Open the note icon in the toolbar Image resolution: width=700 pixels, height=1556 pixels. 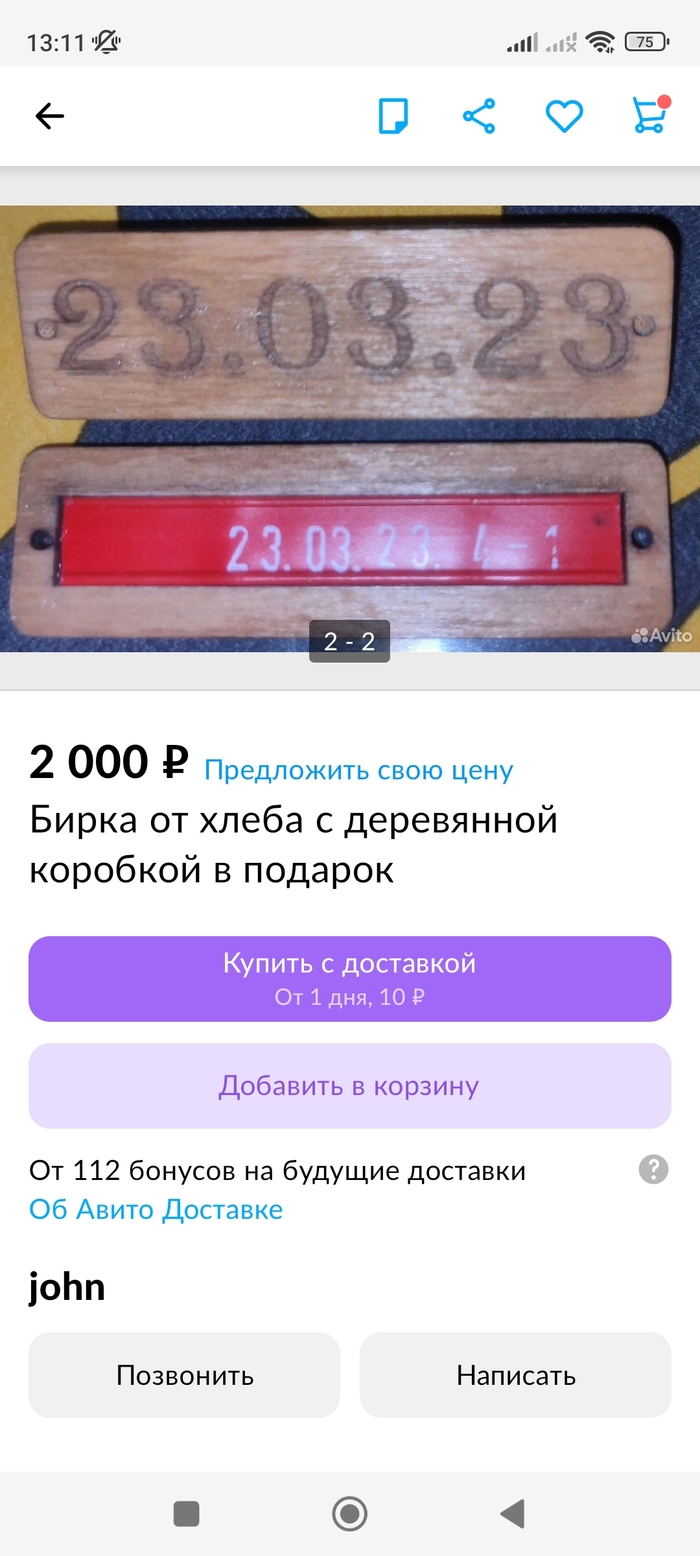coord(393,116)
